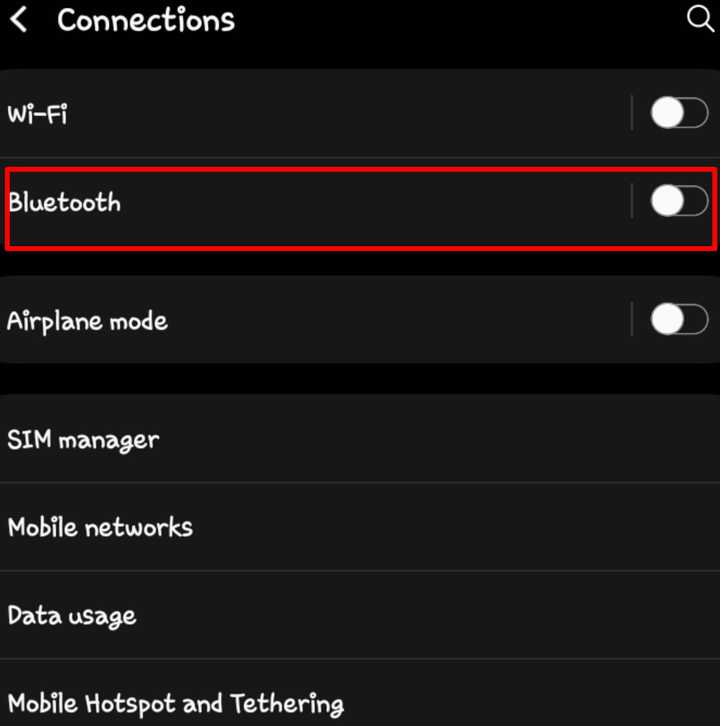Tap the Airplane mode row label

87,320
